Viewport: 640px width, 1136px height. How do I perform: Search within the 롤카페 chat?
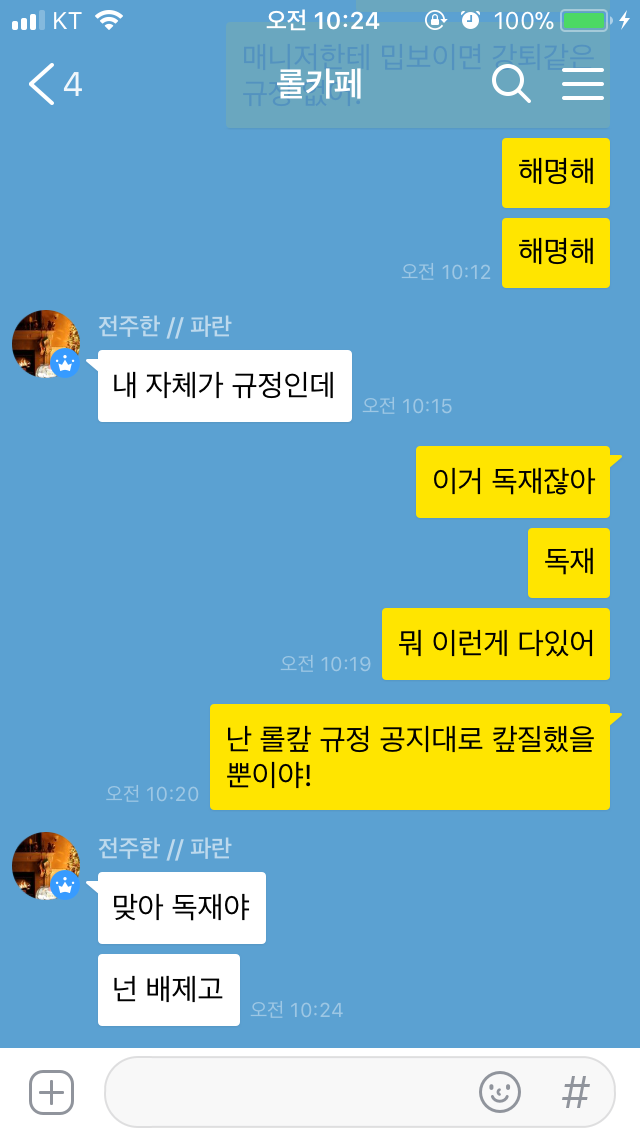511,85
